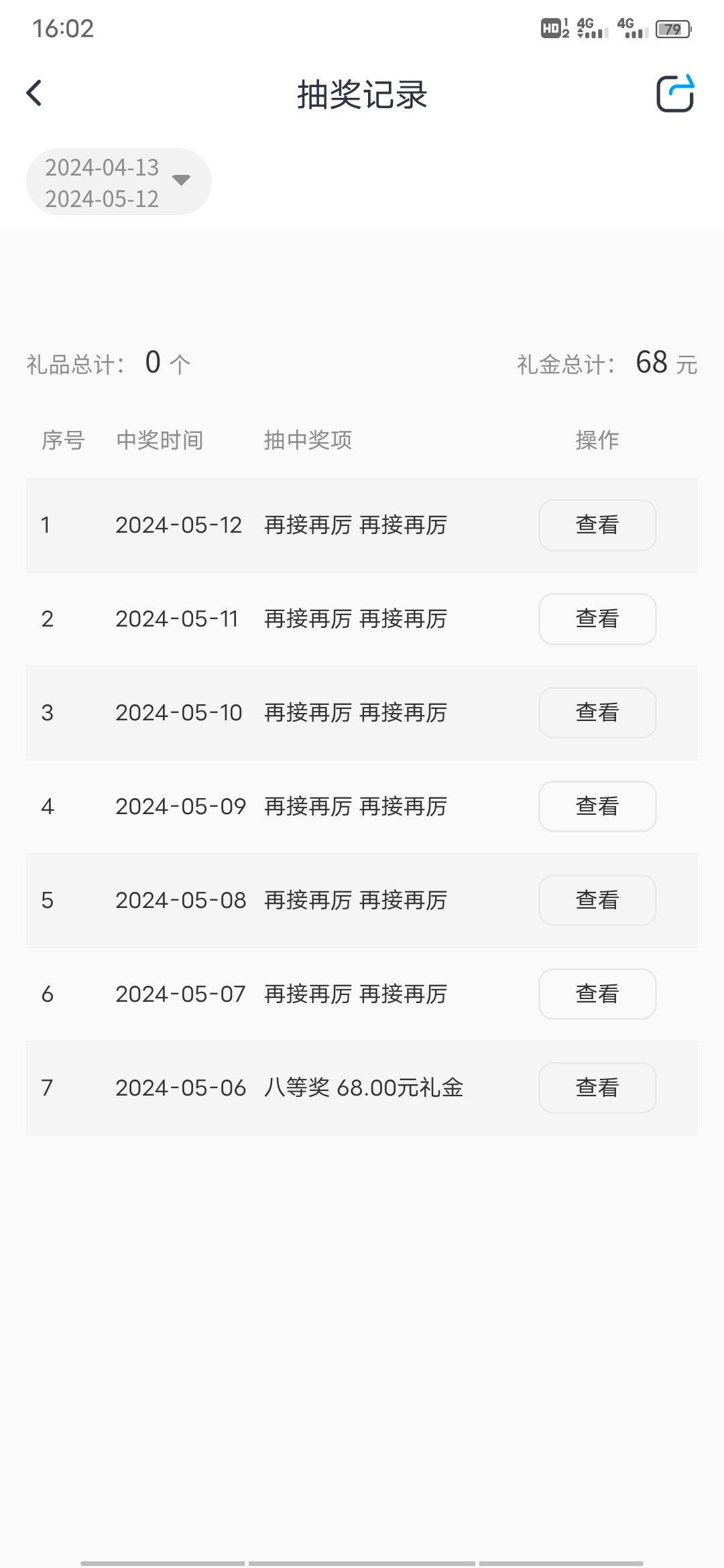Go back from the 抽奖记录 page
Viewport: 724px width, 1568px height.
34,93
